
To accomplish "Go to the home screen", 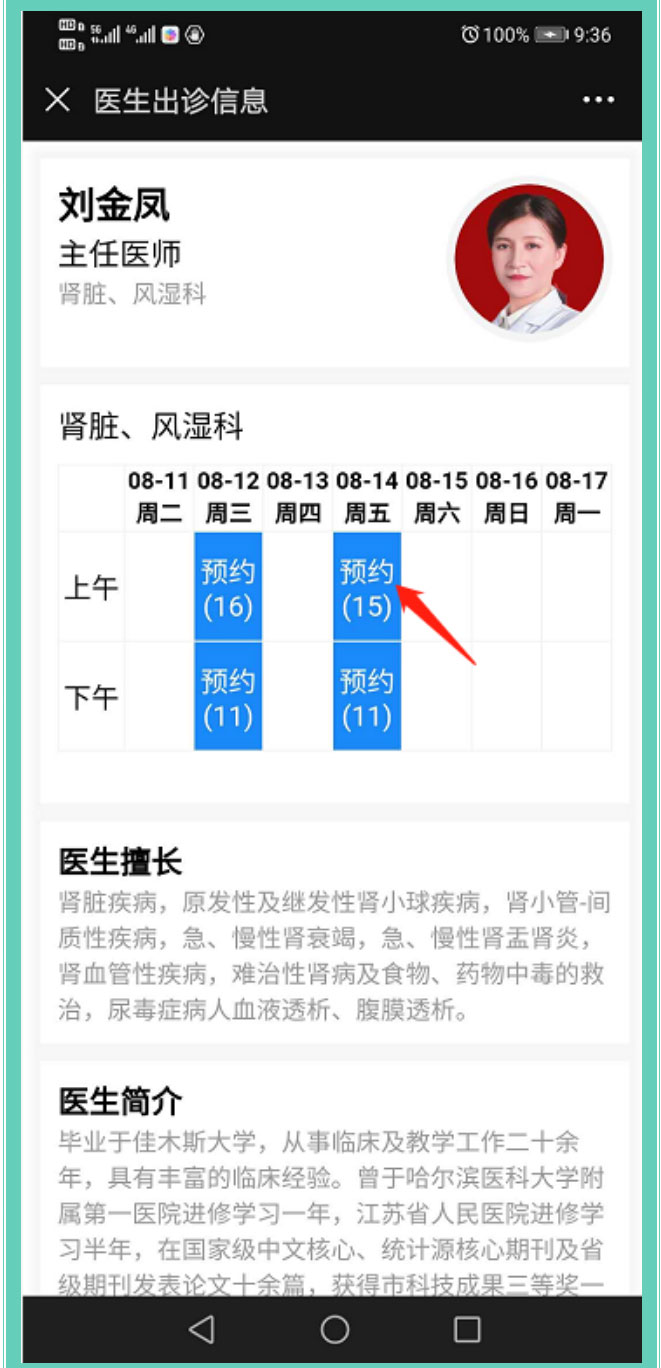I will 334,1329.
